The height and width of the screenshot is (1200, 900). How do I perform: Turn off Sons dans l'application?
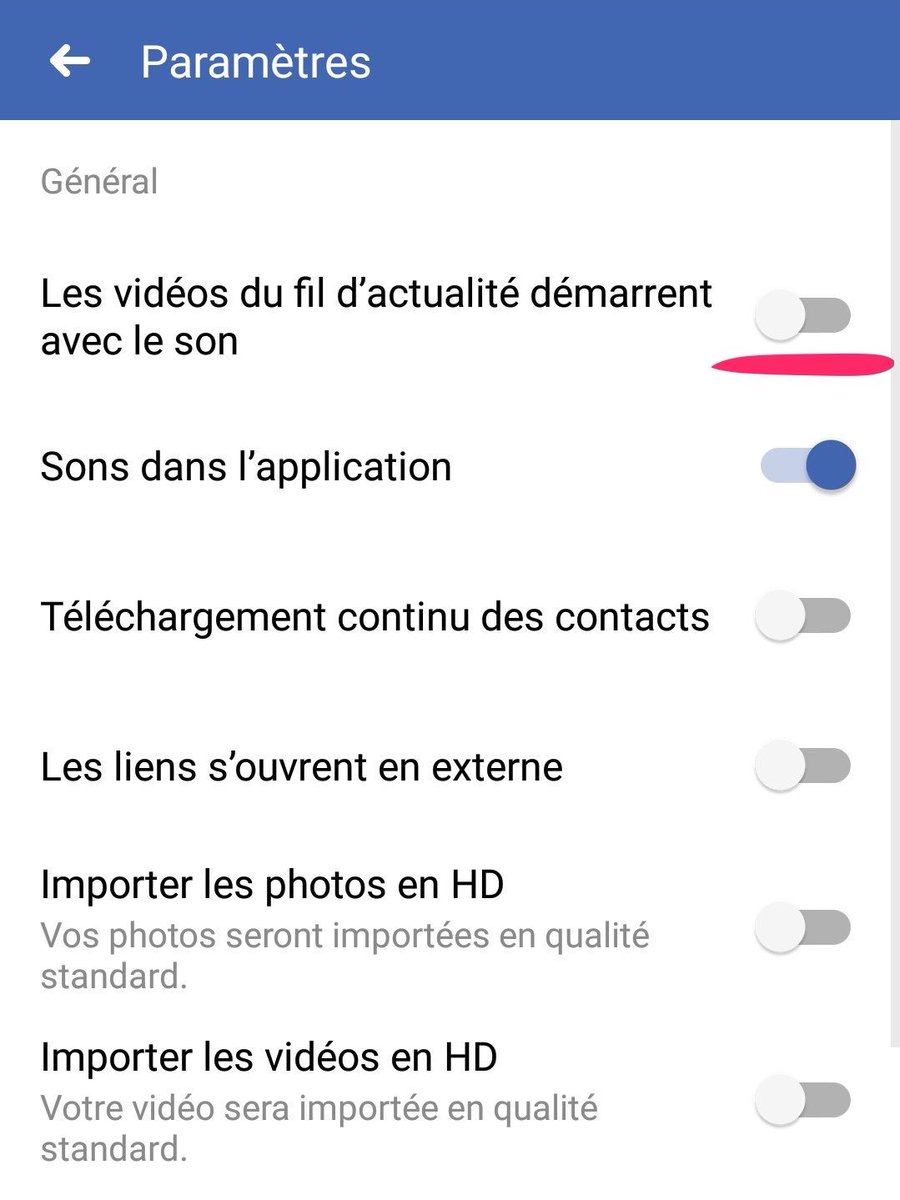click(808, 466)
